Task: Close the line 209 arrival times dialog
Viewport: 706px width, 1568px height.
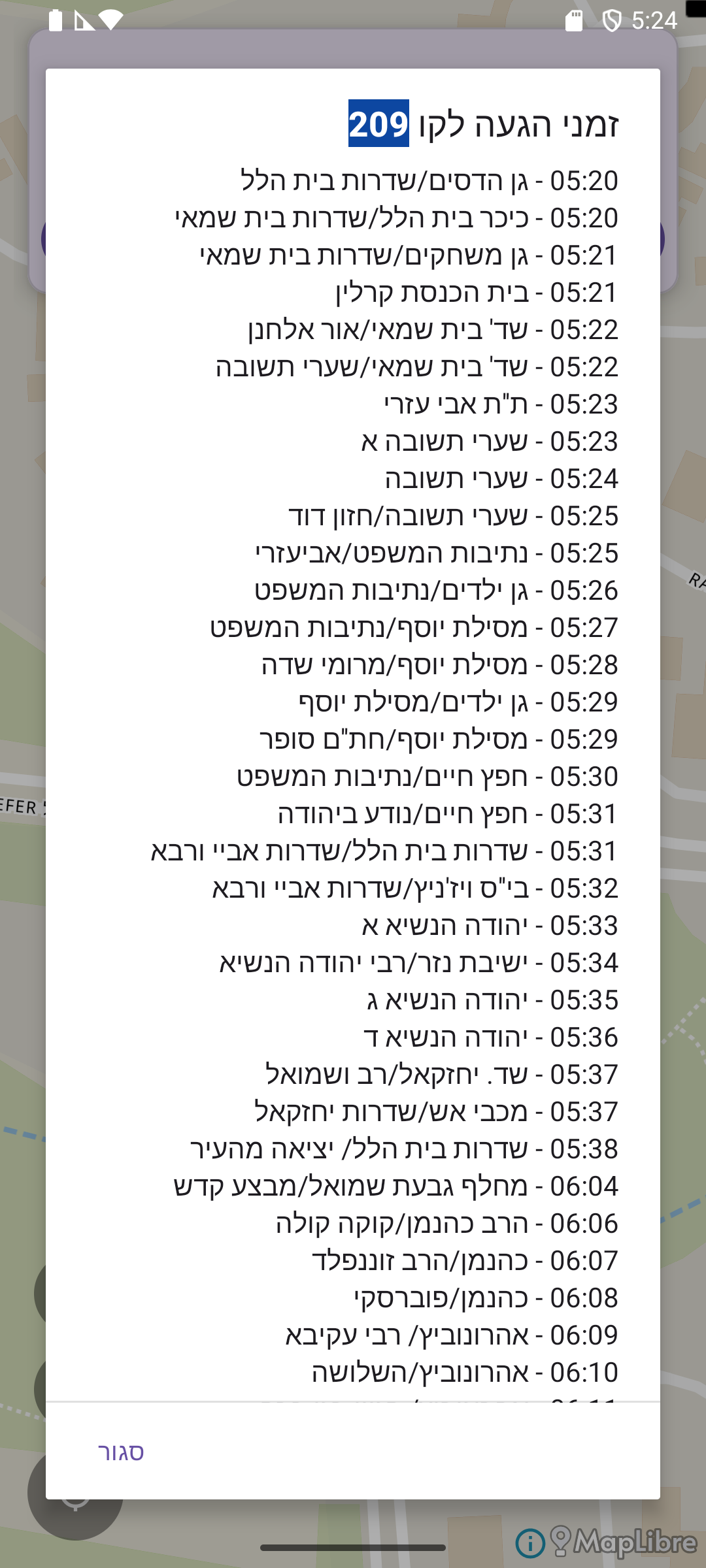Action: [x=121, y=1452]
